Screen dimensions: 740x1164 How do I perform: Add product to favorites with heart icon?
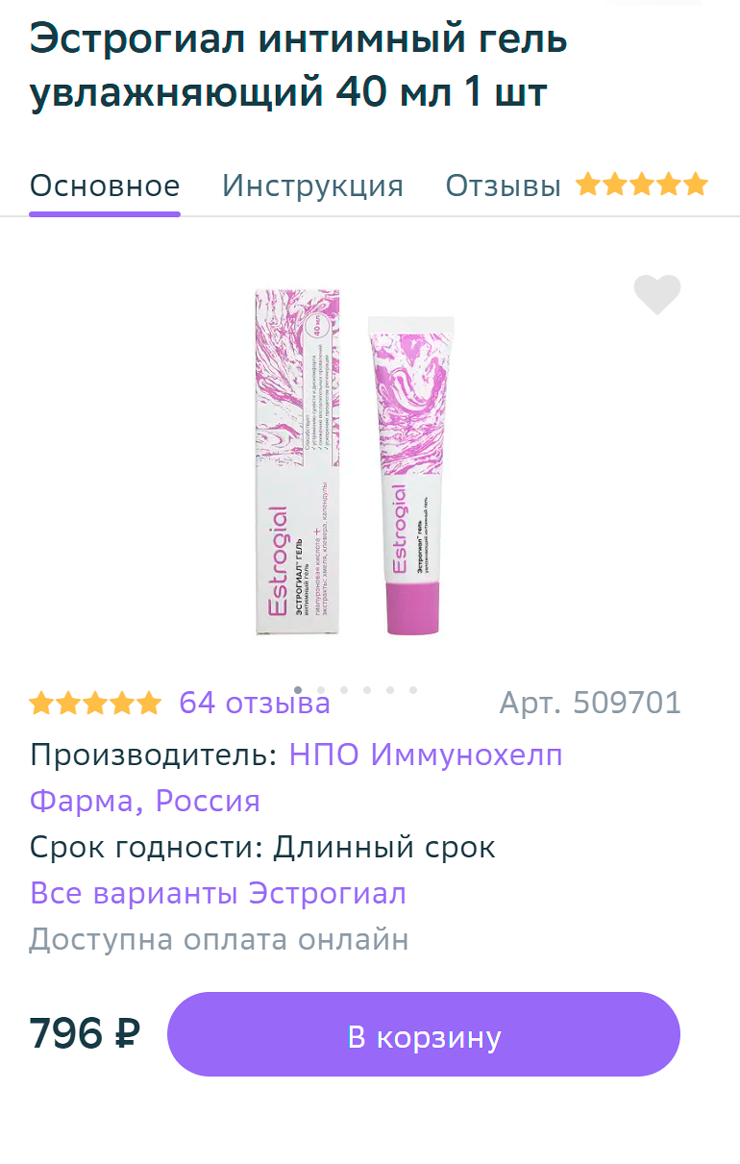click(657, 295)
